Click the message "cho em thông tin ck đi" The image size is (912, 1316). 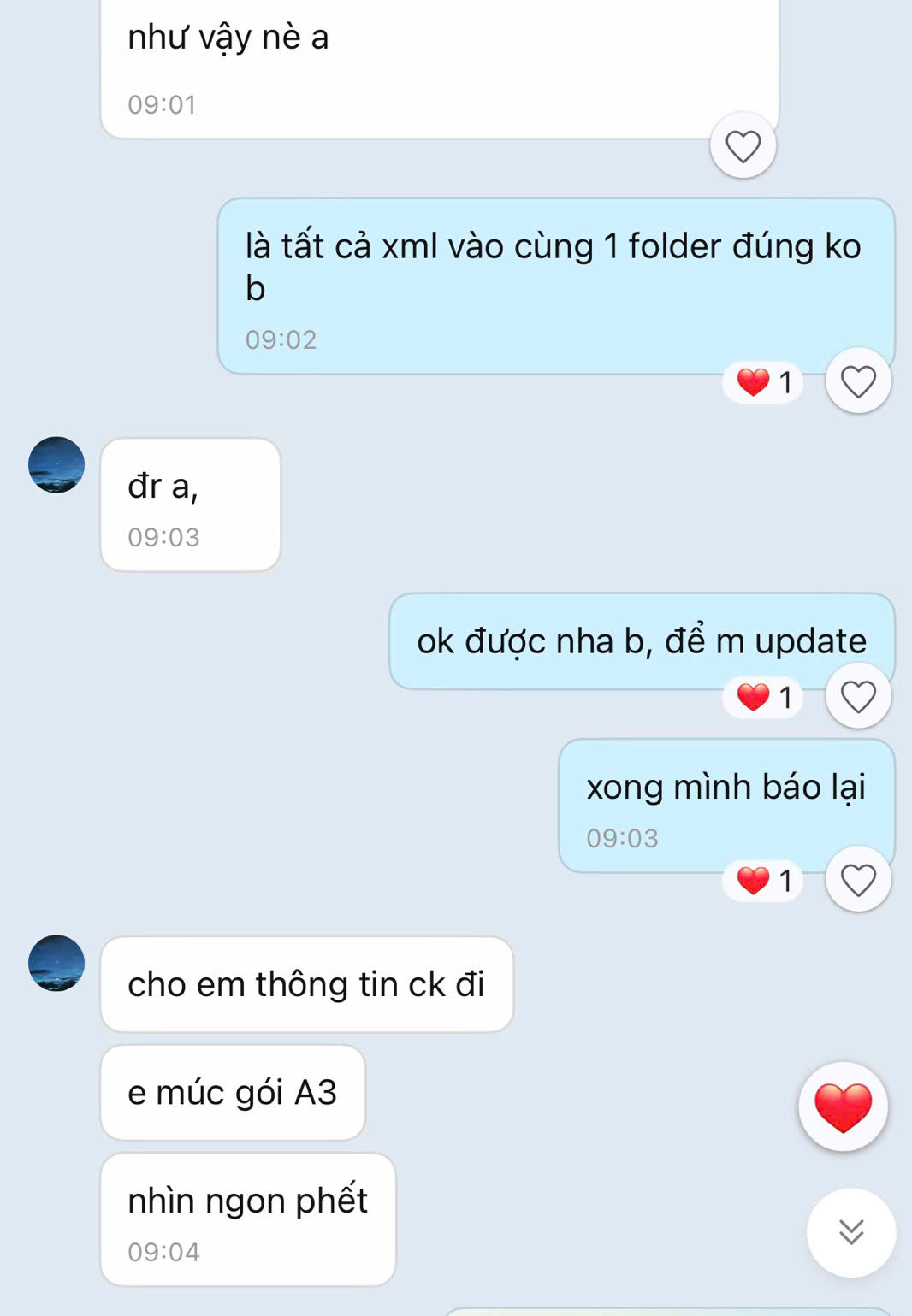(x=306, y=983)
